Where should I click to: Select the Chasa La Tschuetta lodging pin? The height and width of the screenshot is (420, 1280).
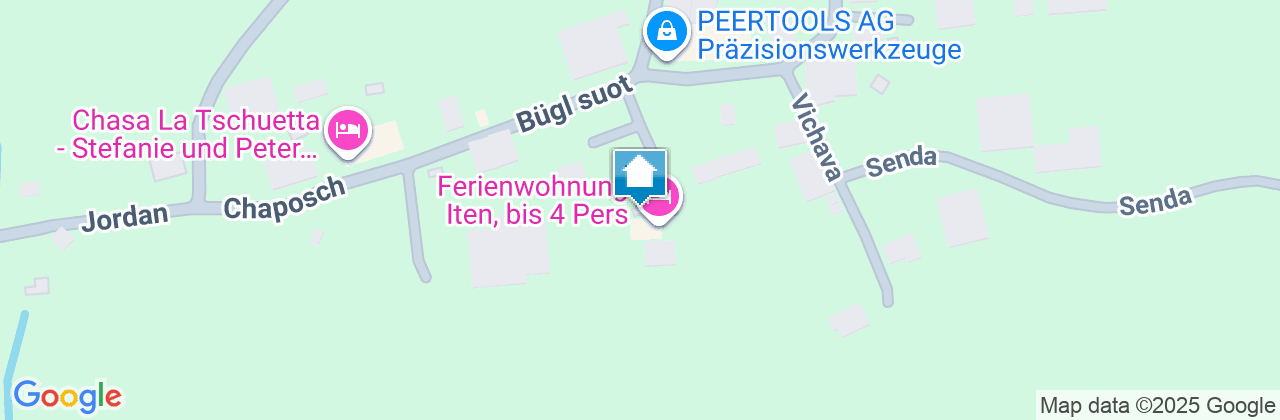click(x=348, y=130)
